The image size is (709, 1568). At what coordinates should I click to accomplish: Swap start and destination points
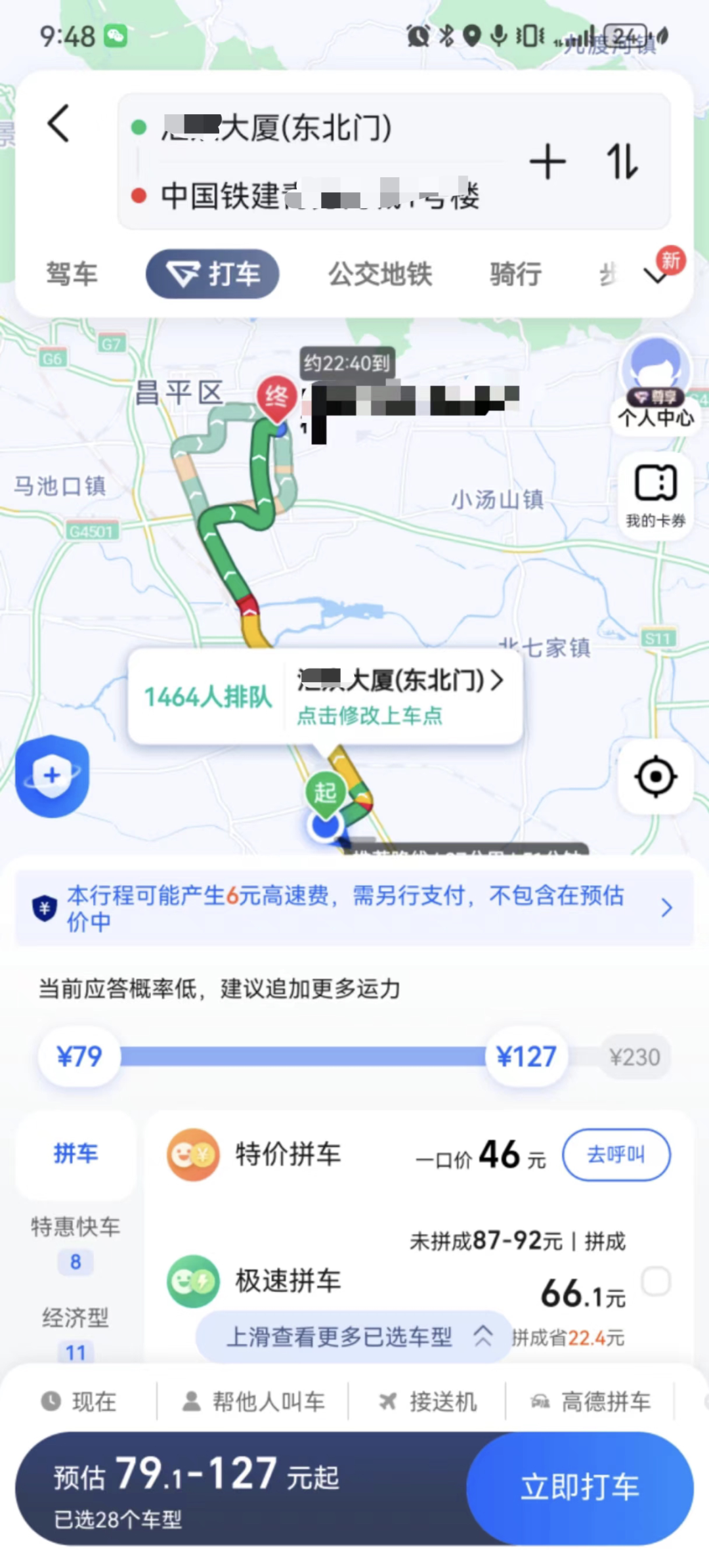[622, 162]
